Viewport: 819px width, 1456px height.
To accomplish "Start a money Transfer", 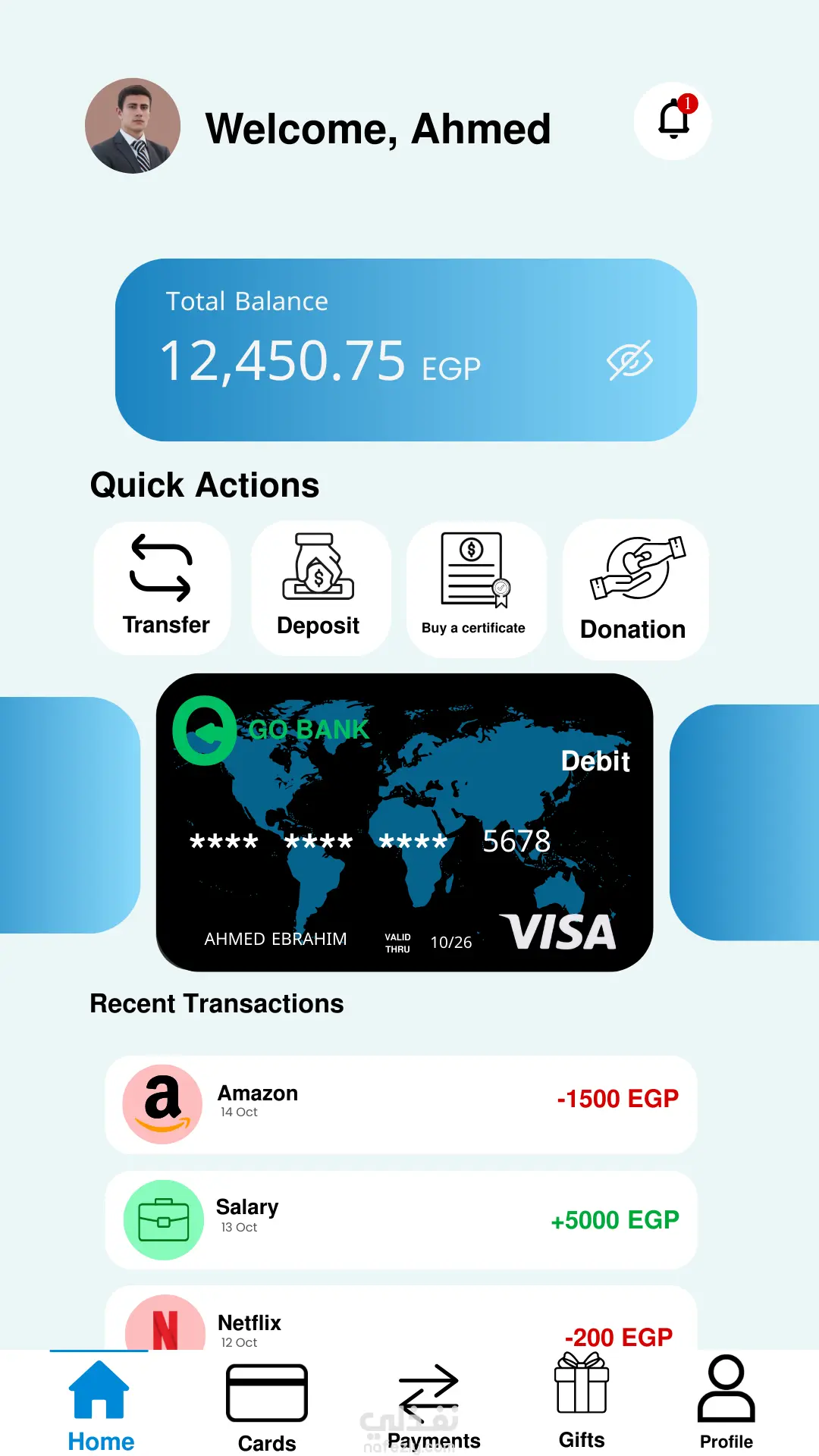I will pos(162,588).
